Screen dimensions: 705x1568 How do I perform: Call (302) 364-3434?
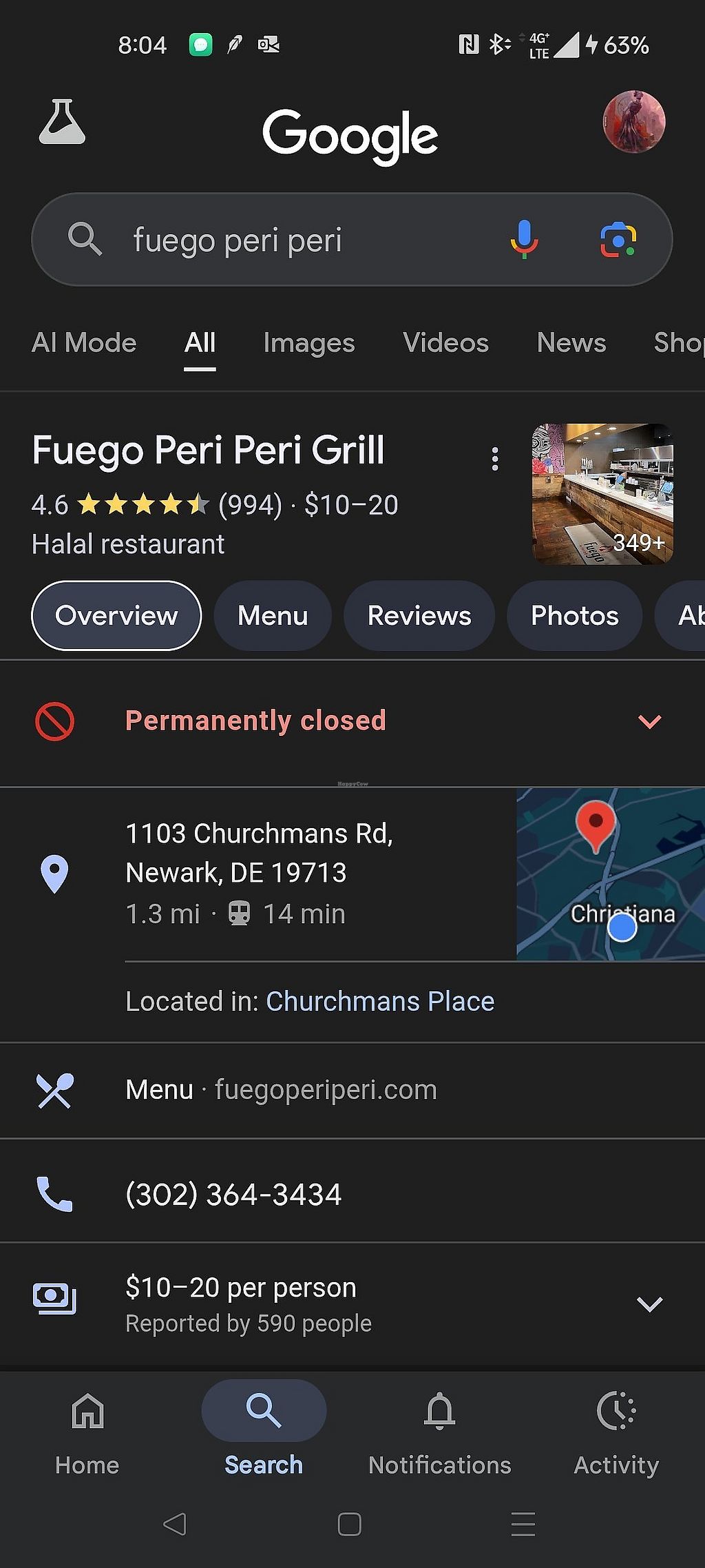click(233, 1194)
